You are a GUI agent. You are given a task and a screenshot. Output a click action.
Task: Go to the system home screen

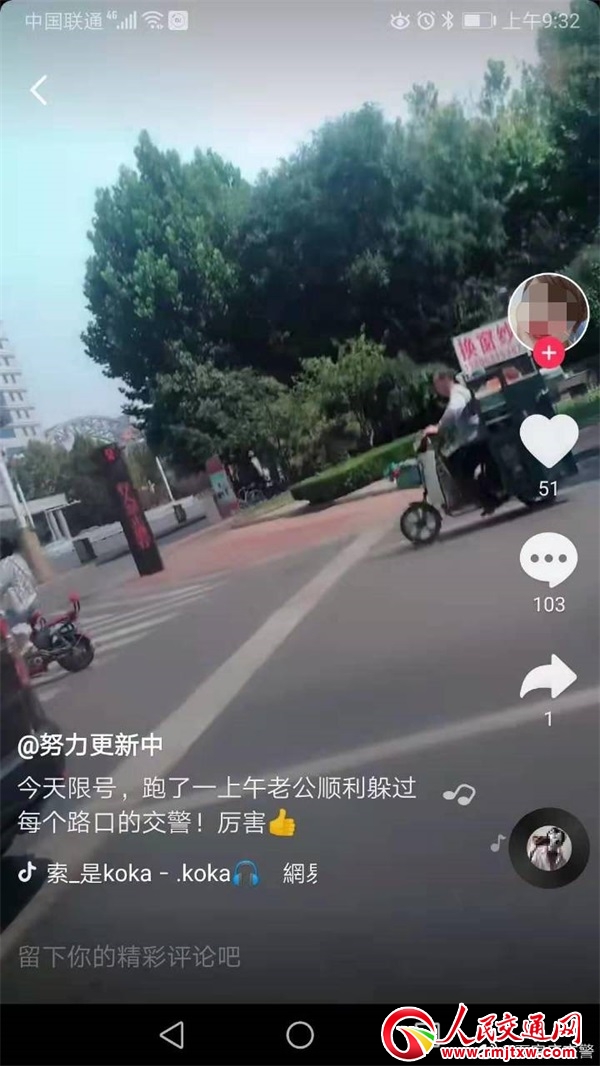(x=300, y=1034)
